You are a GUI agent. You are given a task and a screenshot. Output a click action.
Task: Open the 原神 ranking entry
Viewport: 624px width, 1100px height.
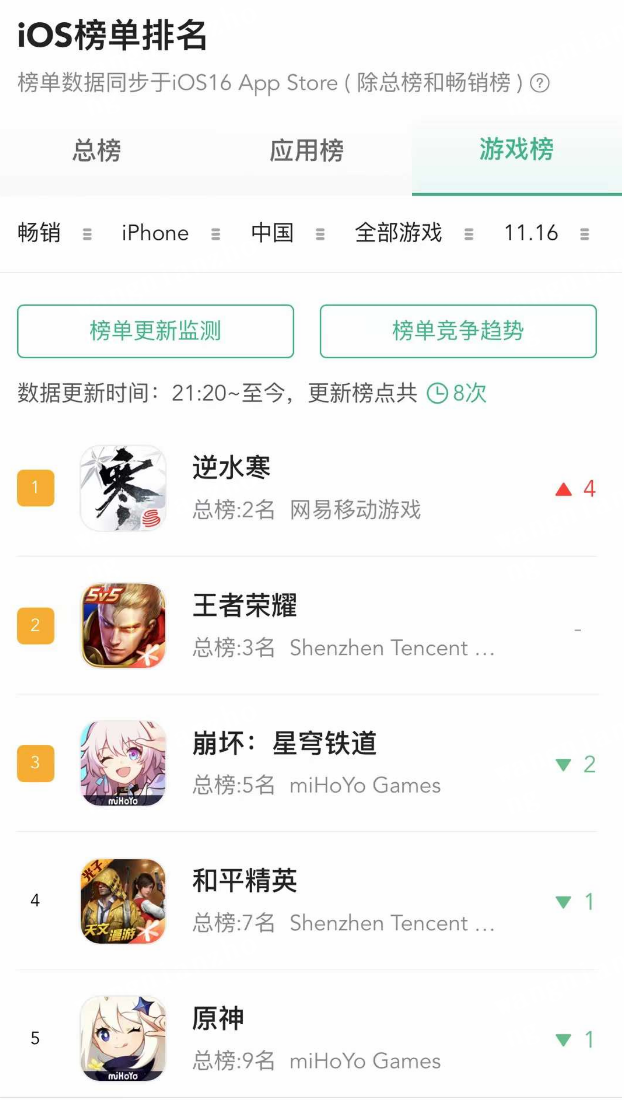tap(218, 1019)
